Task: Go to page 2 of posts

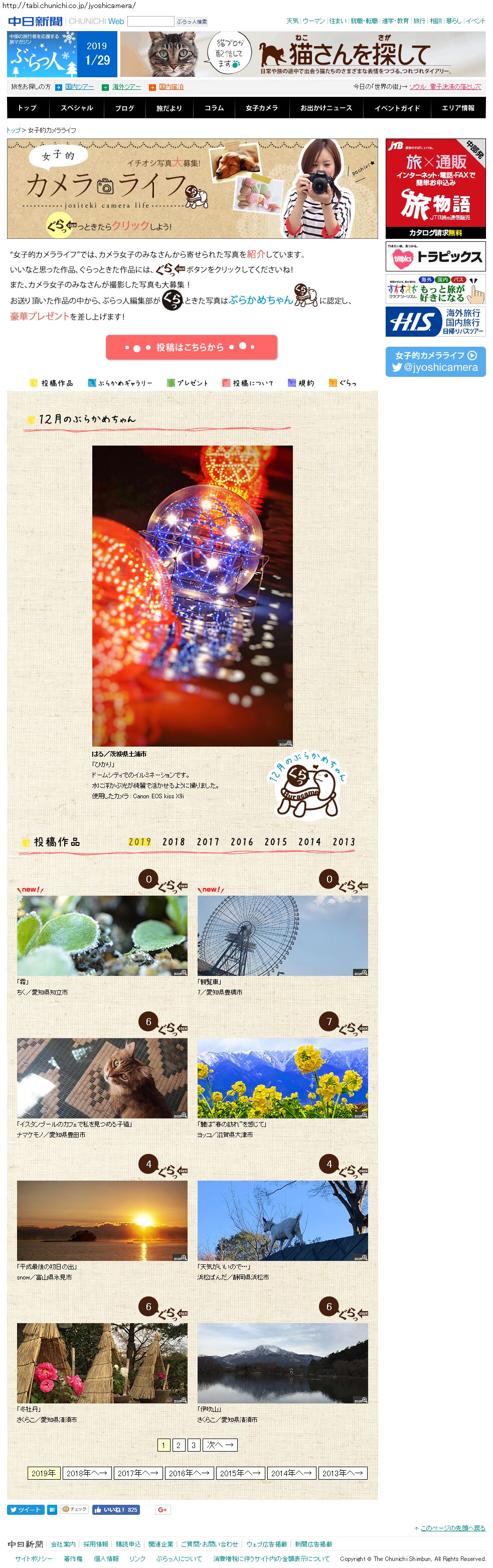Action: click(179, 1445)
